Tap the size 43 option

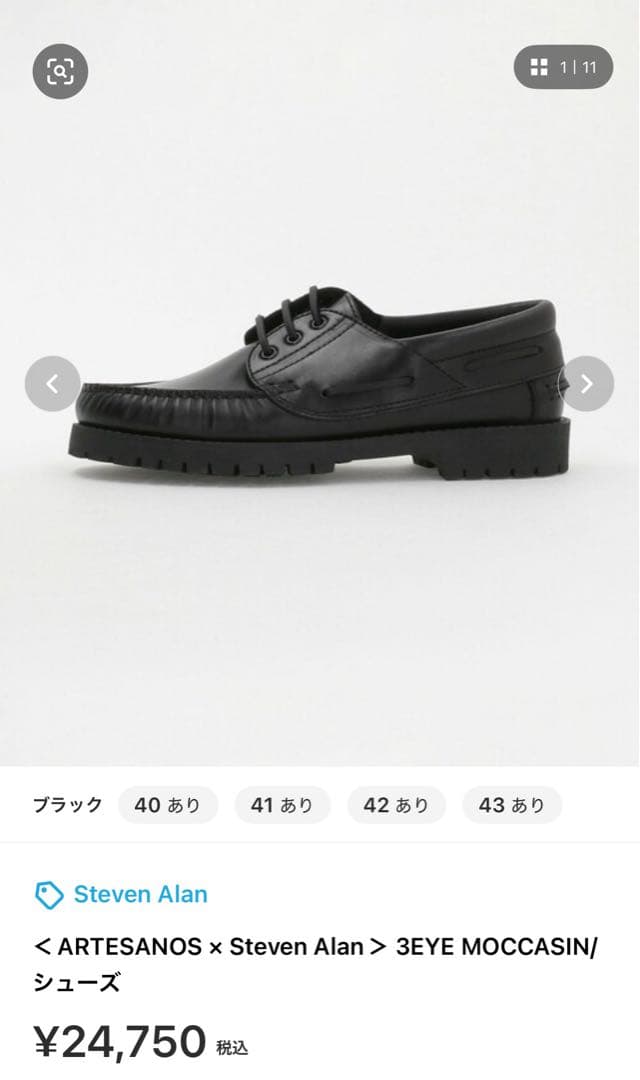pos(511,805)
